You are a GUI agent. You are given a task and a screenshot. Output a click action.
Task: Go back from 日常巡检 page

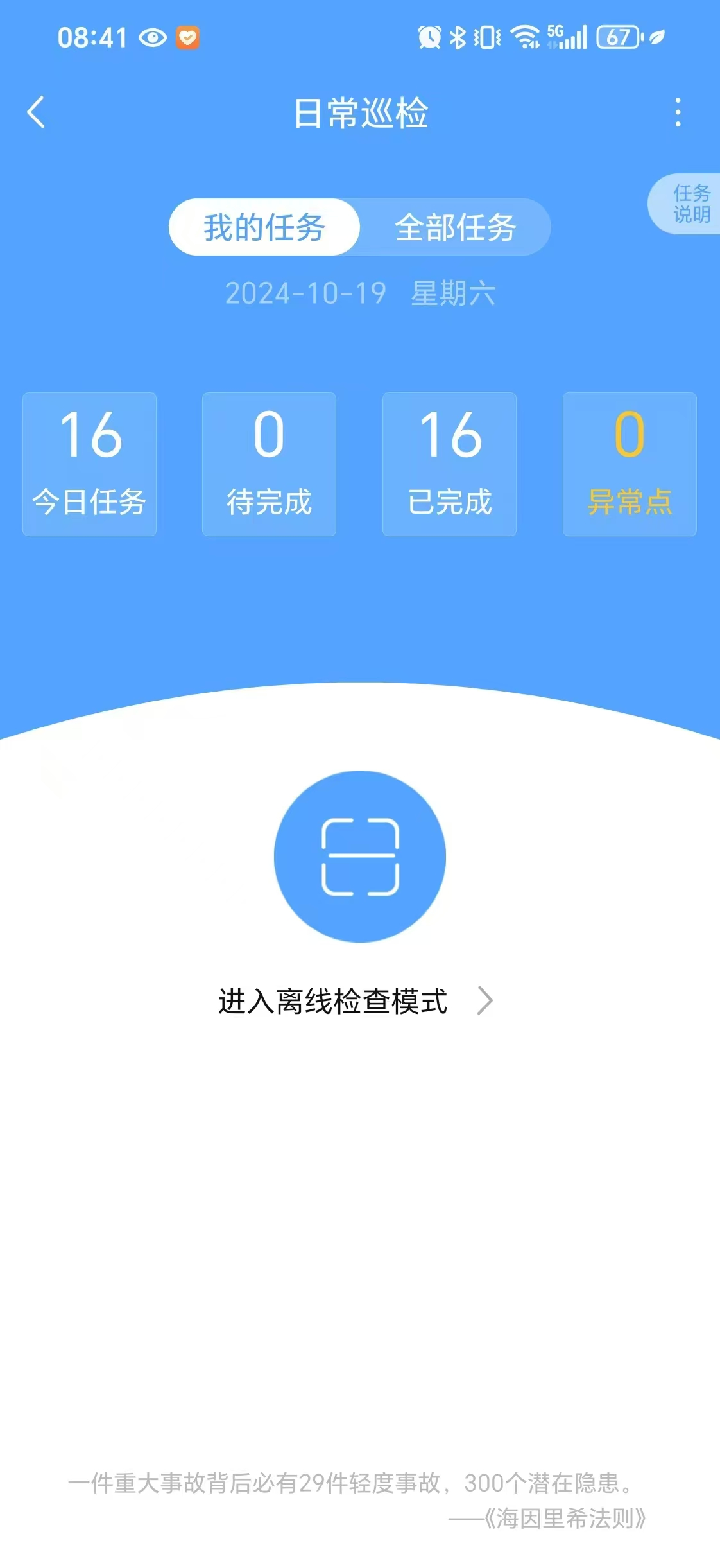(37, 112)
